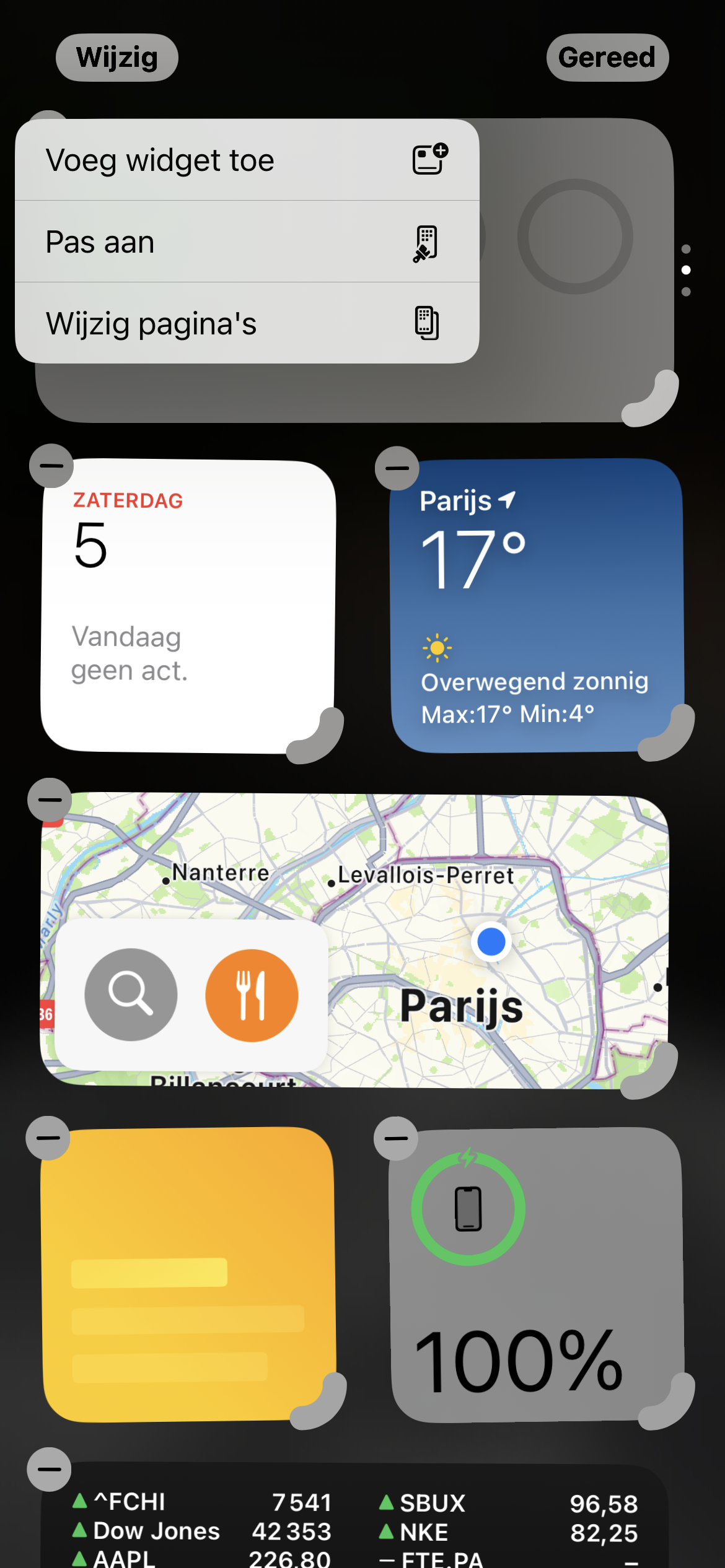Tap the yellow Notes widget
Screen dimensions: 725x1568
point(189,1276)
